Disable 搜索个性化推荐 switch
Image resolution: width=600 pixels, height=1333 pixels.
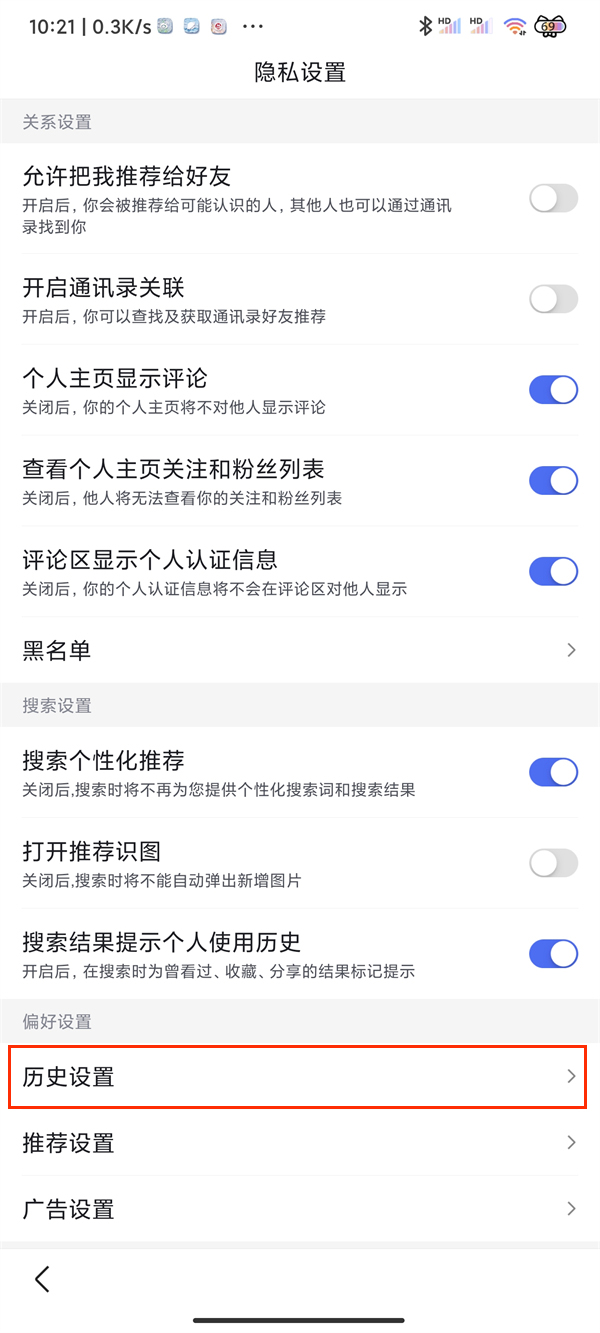pos(553,772)
